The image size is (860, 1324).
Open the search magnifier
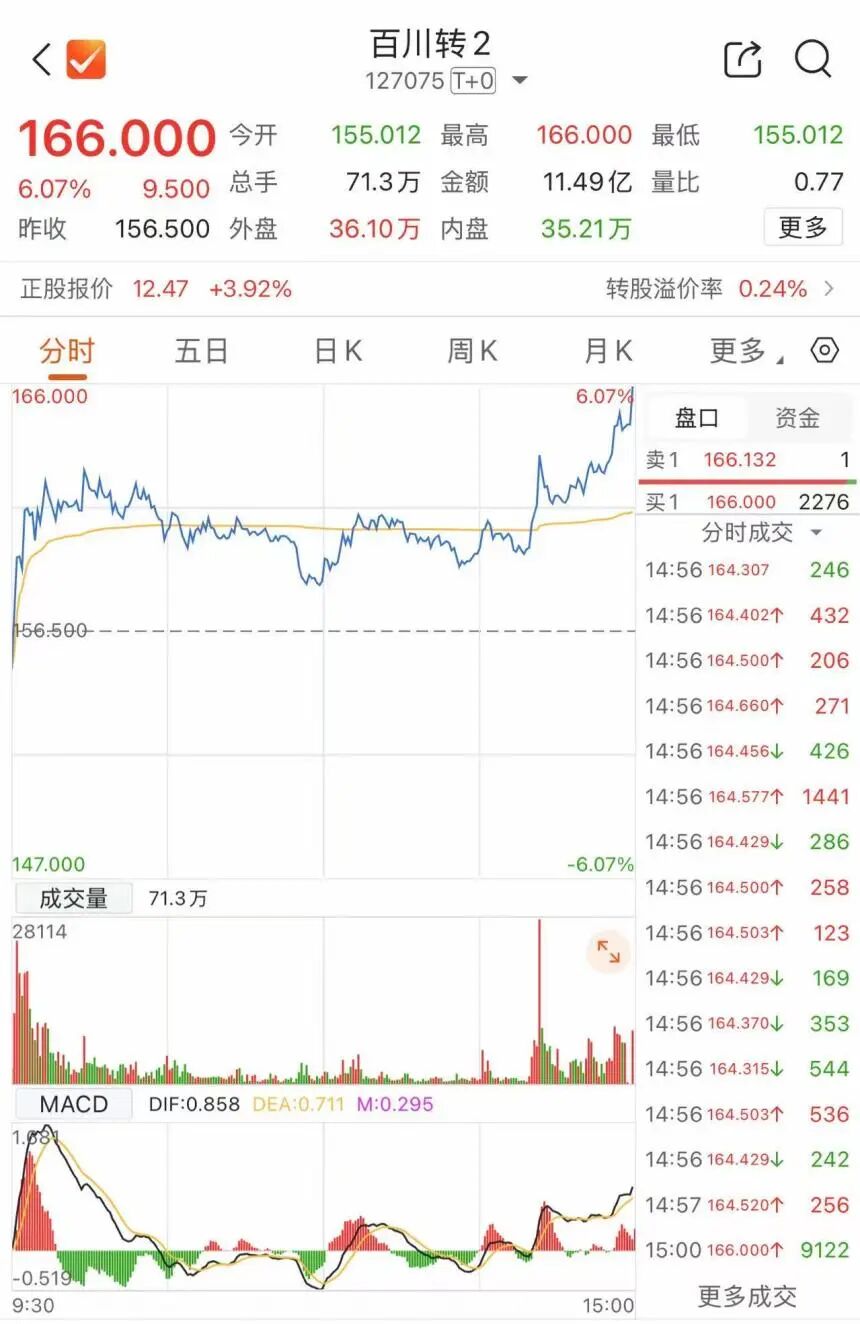click(813, 60)
